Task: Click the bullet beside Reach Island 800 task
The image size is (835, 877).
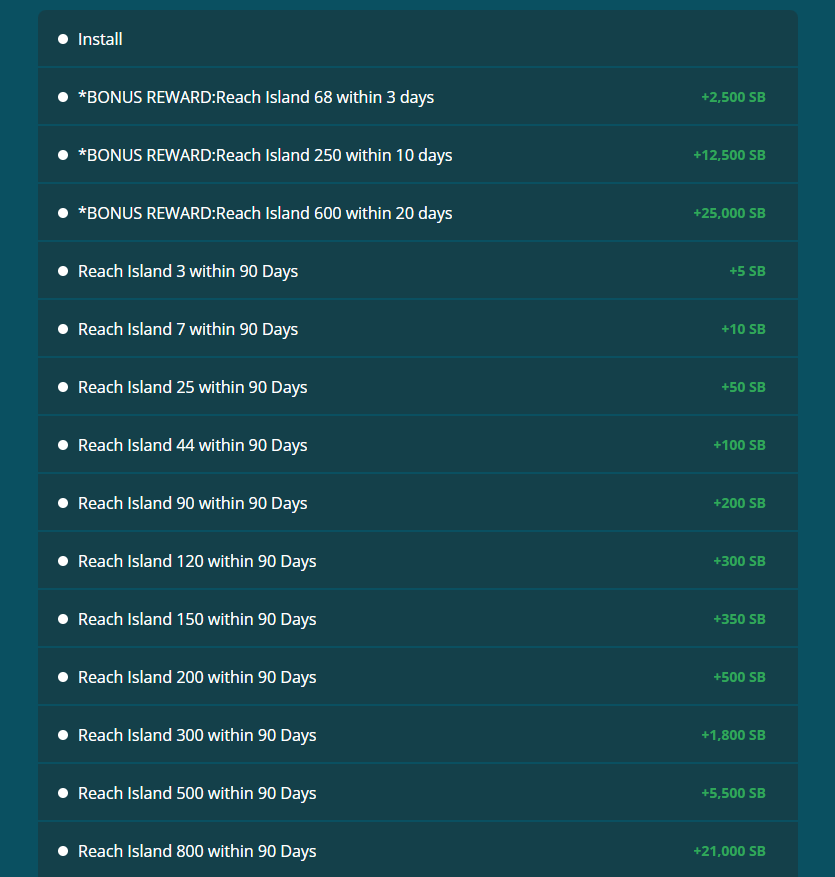Action: click(62, 851)
